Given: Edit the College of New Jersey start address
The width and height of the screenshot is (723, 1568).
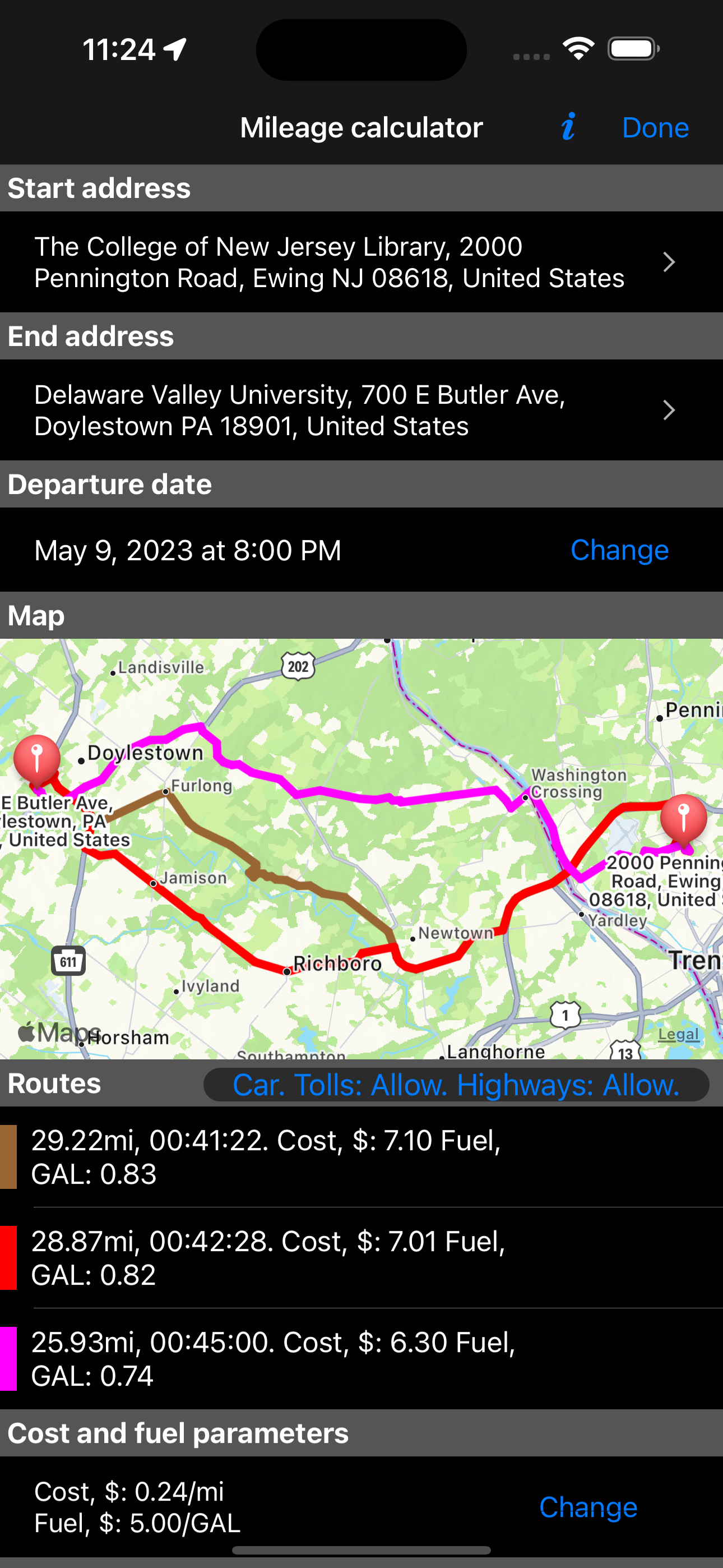Looking at the screenshot, I should click(x=361, y=262).
